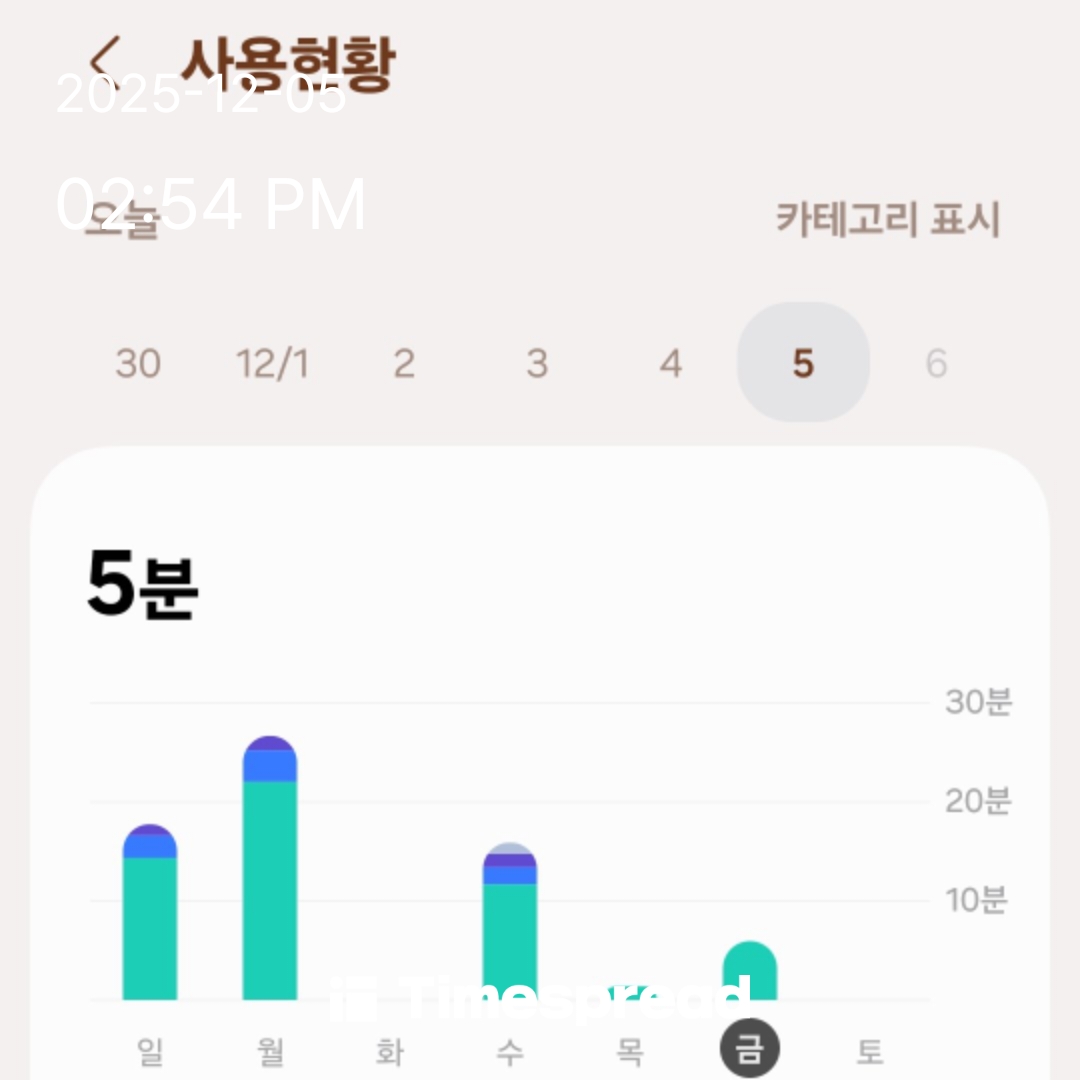Select date 2 in the week row
The height and width of the screenshot is (1080, 1080).
click(404, 363)
